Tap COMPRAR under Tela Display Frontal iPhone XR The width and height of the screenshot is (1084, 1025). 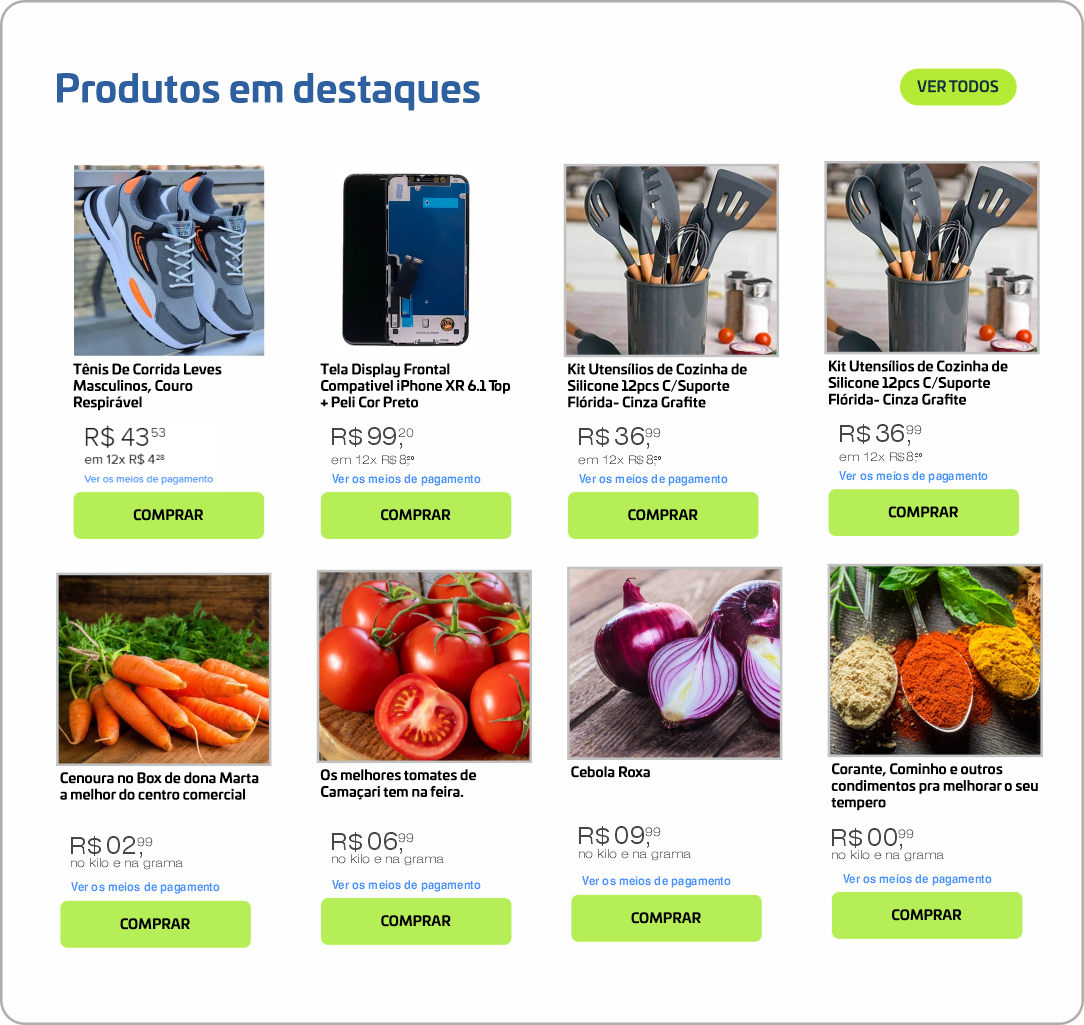tap(415, 515)
